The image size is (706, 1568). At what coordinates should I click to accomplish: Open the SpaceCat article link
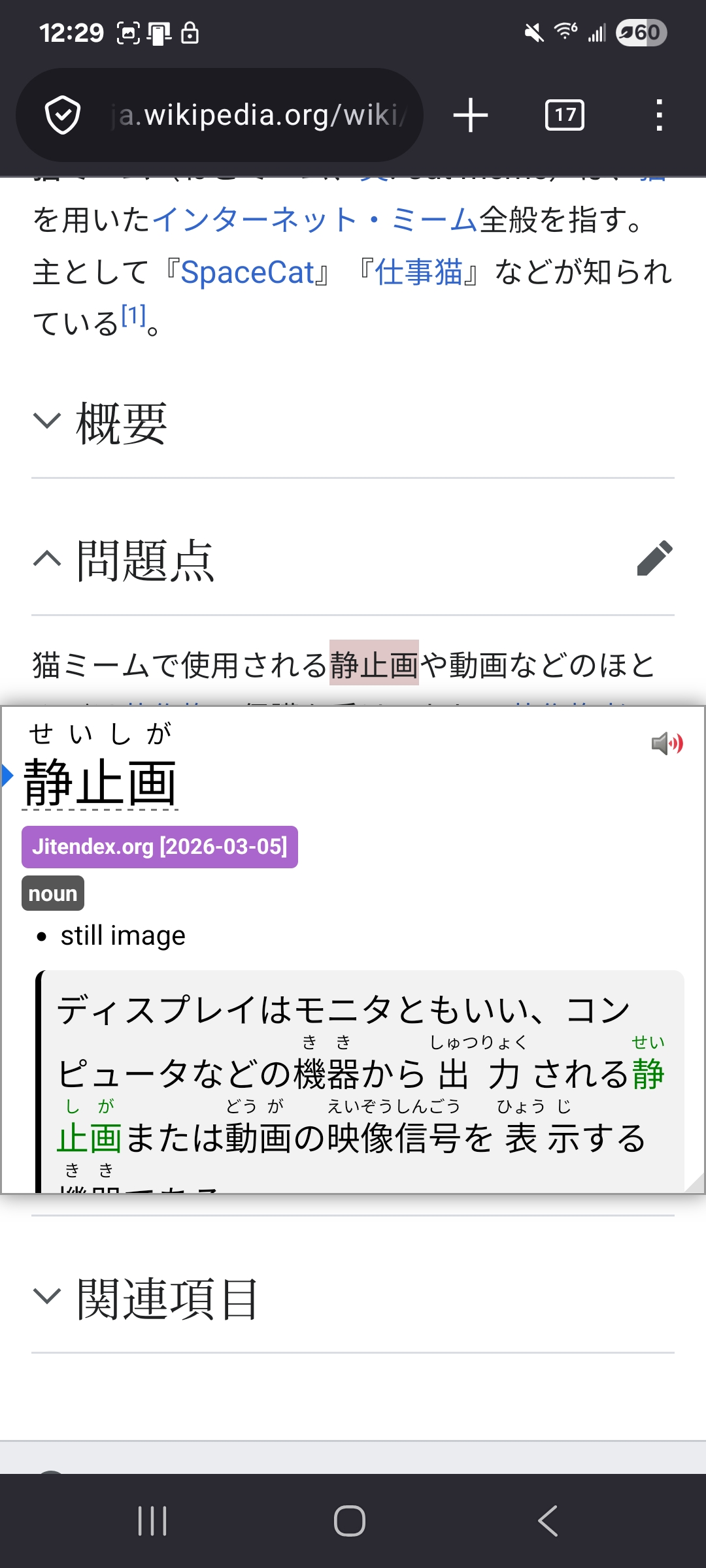(x=247, y=272)
